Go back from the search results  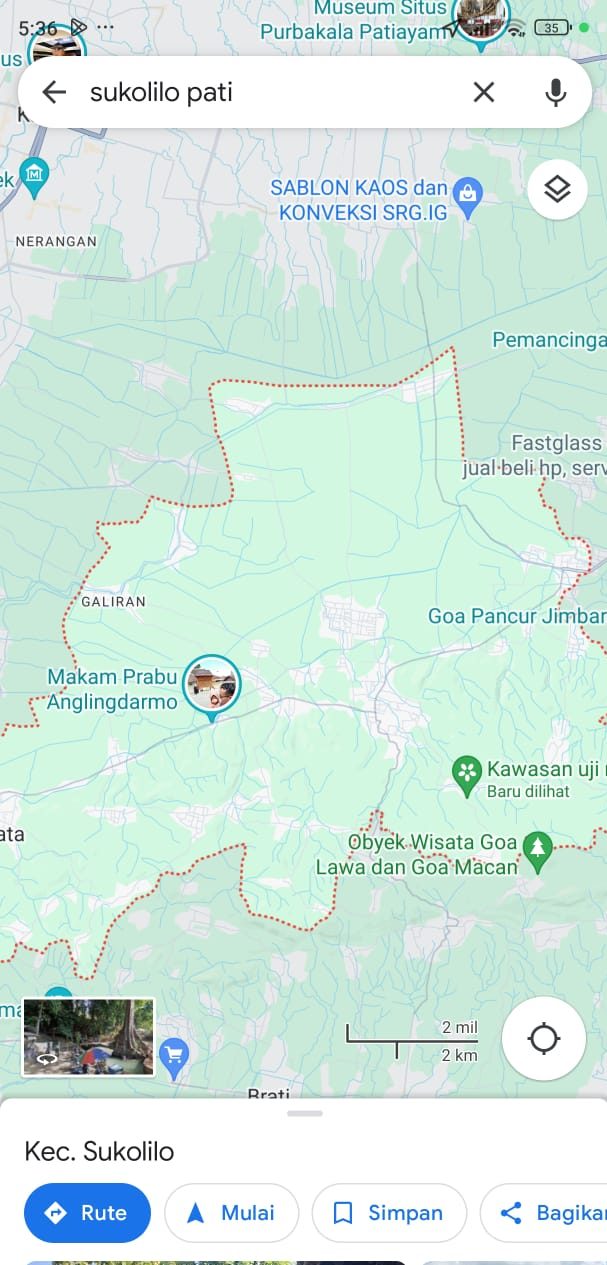[54, 93]
